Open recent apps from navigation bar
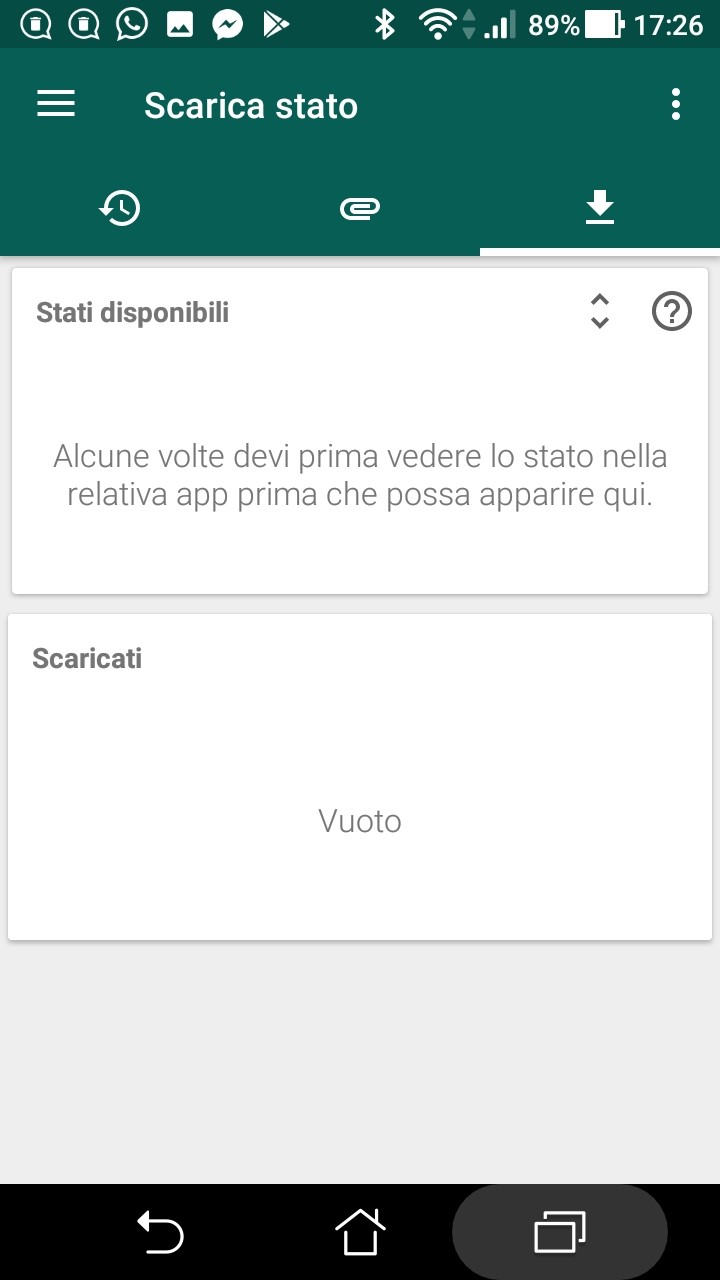The height and width of the screenshot is (1280, 720). tap(560, 1231)
